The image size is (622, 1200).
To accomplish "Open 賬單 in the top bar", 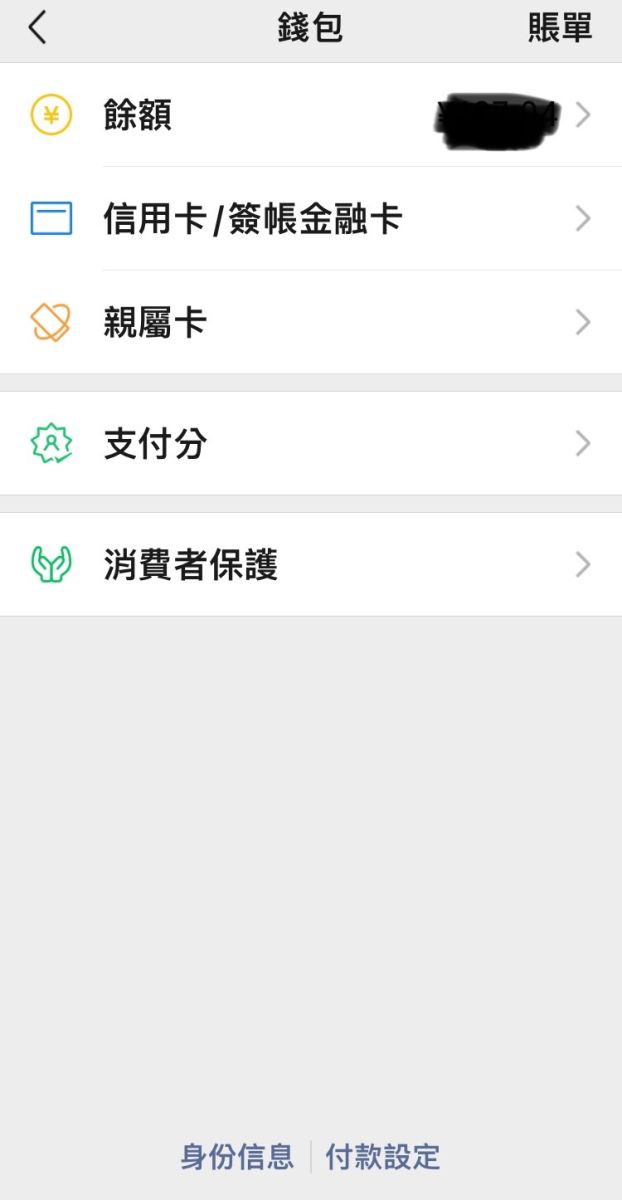I will [560, 28].
